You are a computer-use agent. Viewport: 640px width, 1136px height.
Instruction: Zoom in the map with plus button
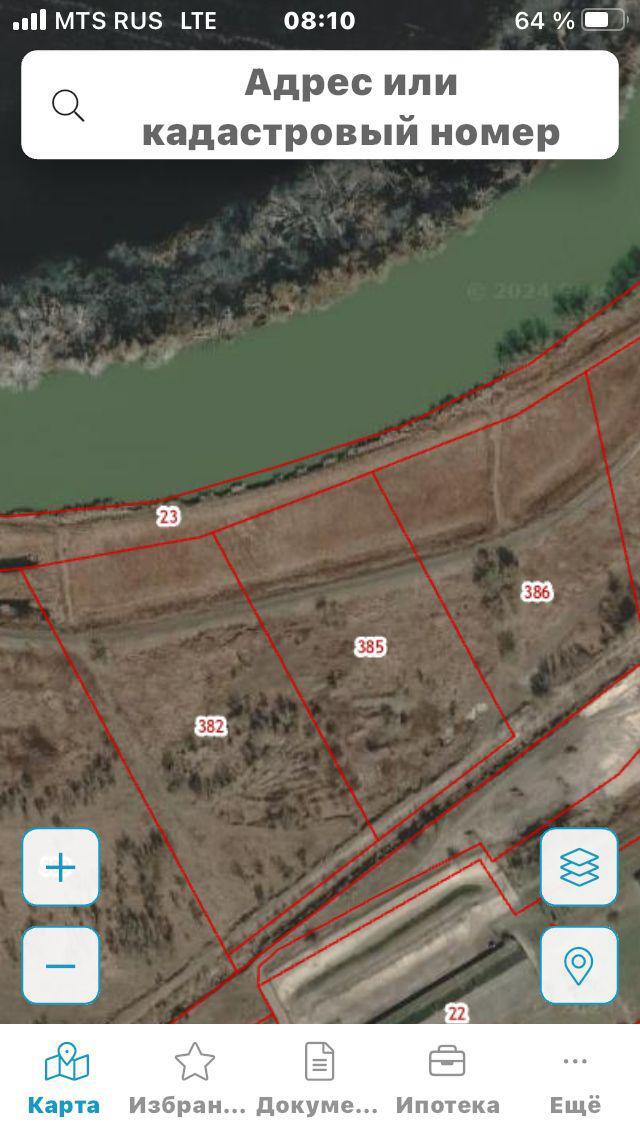tap(61, 867)
